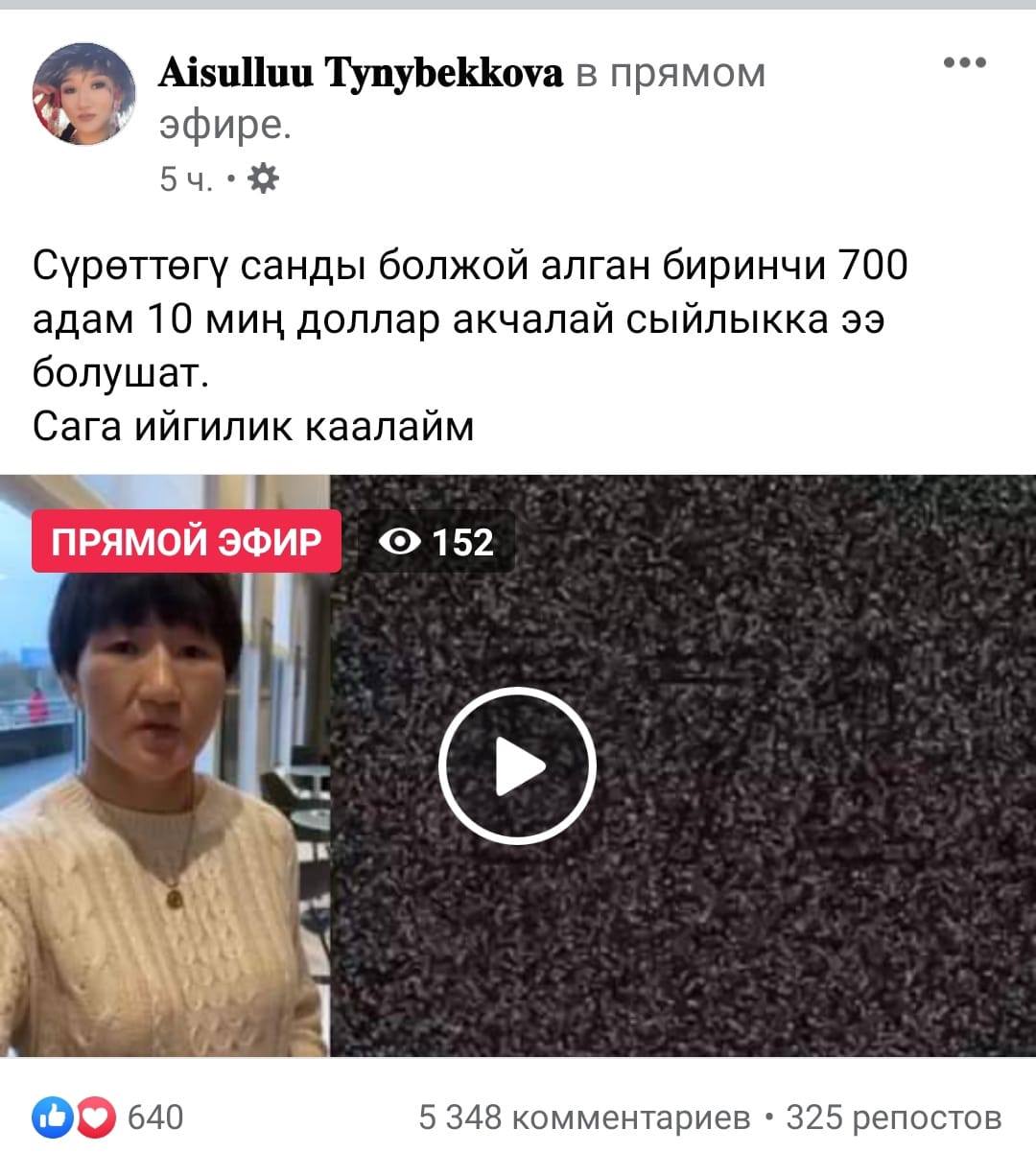Open Aisulluu Tynybekkova's profile name
Viewport: 1036px width, 1176px height.
(360, 73)
